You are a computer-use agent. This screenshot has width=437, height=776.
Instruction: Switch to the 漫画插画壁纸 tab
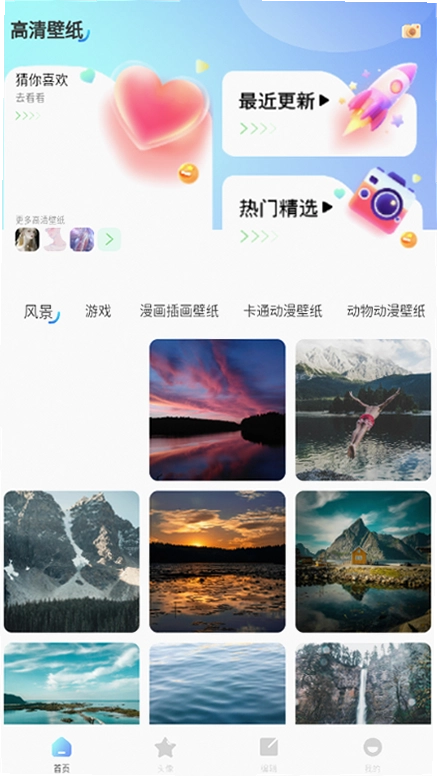point(179,311)
